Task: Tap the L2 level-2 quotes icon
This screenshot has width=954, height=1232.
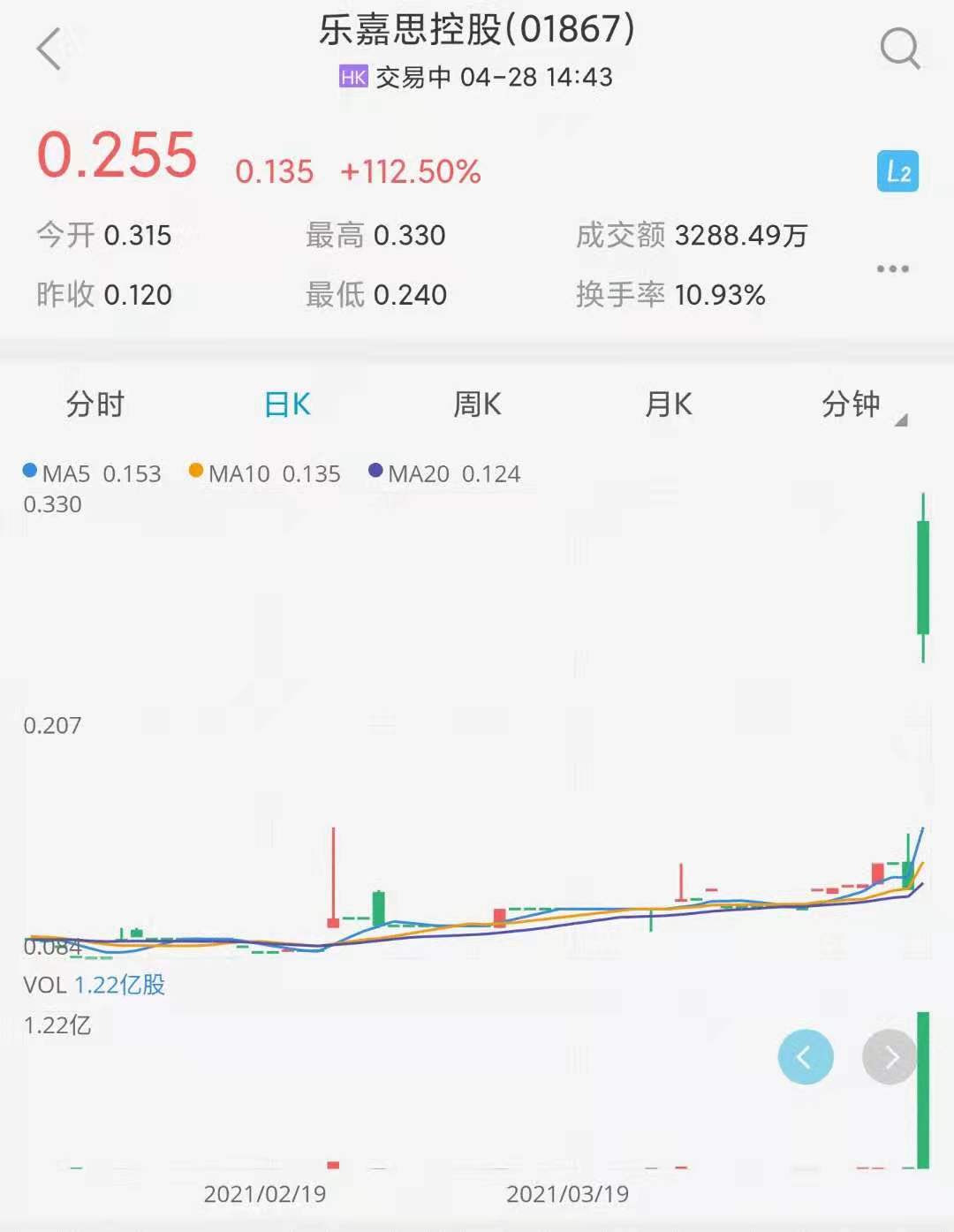Action: [x=898, y=171]
